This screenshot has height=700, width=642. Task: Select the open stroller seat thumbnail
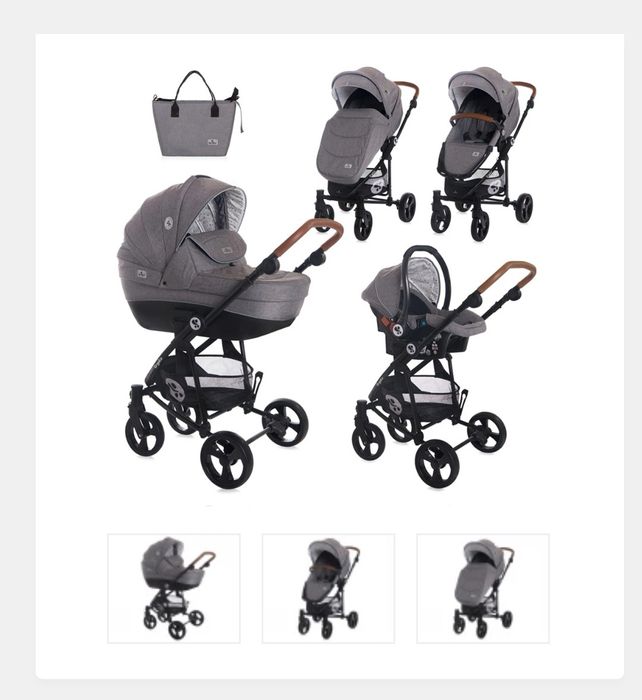click(328, 588)
